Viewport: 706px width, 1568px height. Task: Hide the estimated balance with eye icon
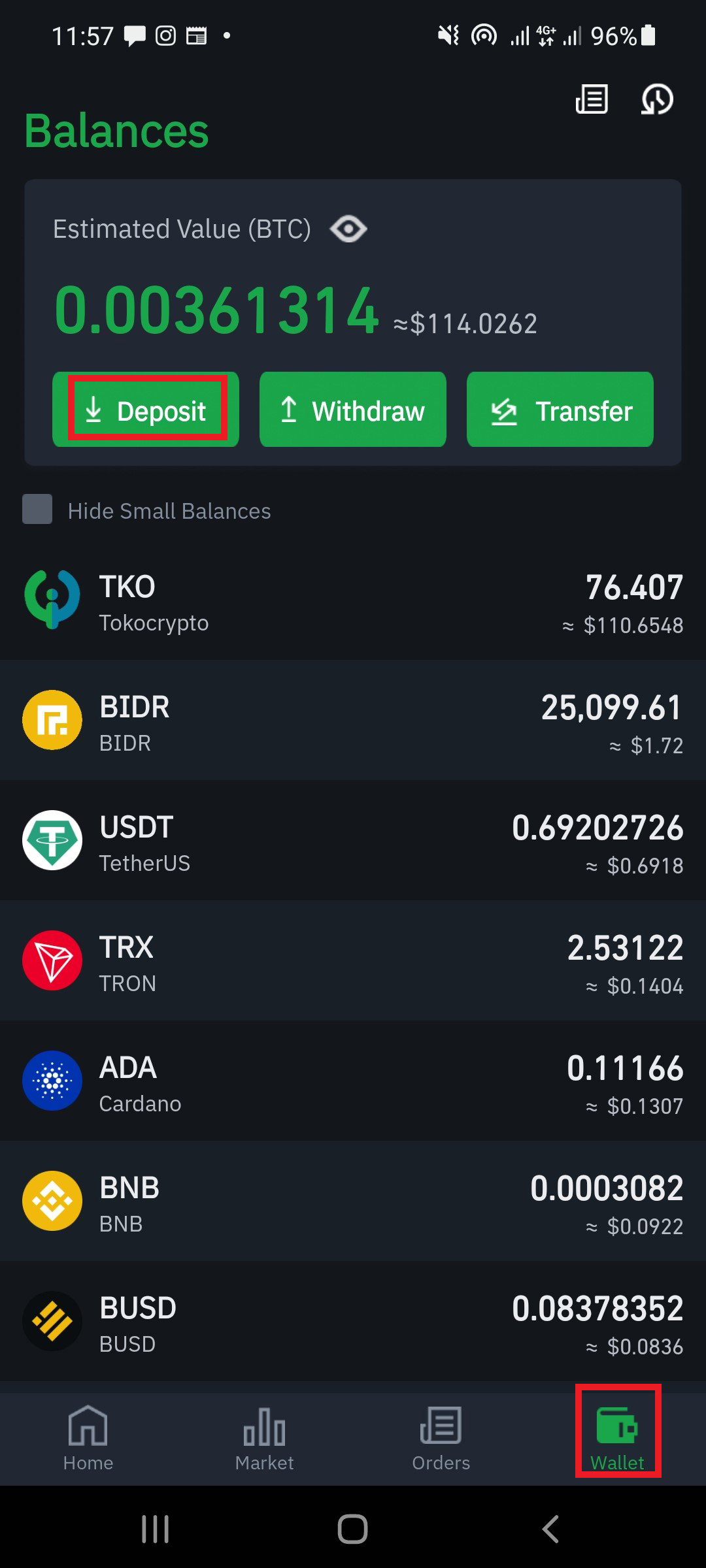click(348, 229)
